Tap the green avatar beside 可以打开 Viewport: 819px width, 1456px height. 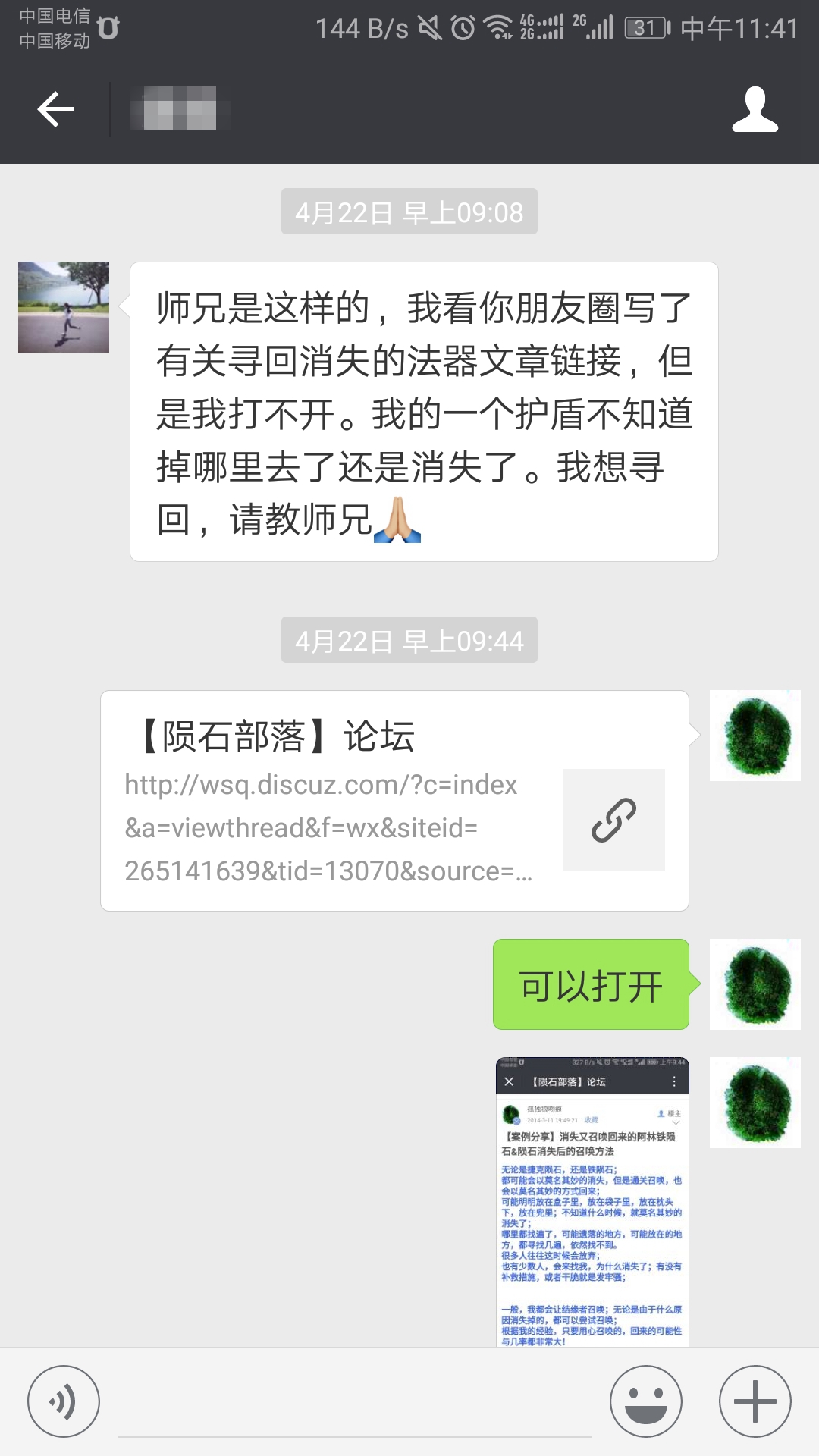(x=755, y=984)
